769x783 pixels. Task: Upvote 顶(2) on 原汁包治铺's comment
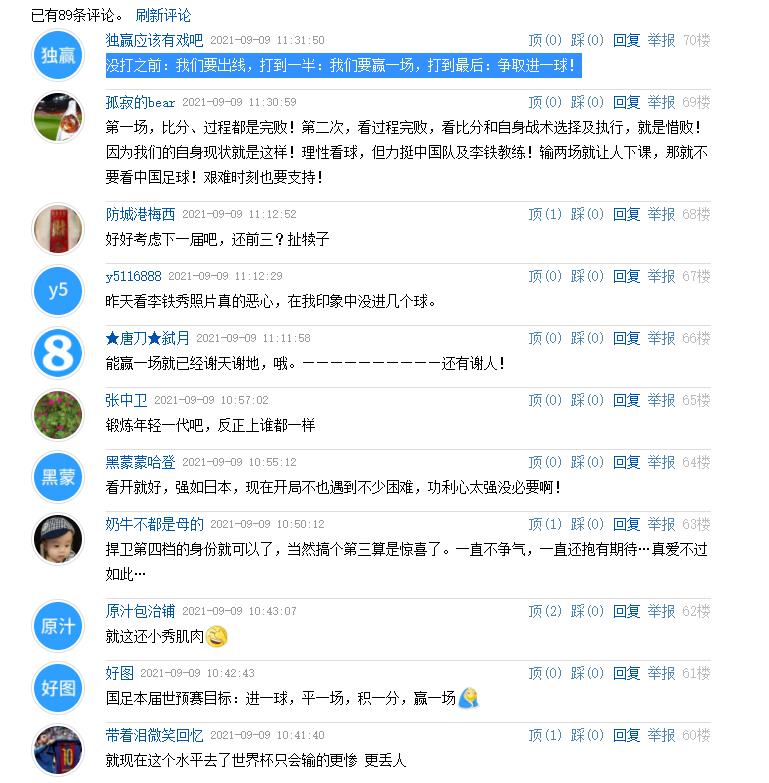pyautogui.click(x=545, y=611)
